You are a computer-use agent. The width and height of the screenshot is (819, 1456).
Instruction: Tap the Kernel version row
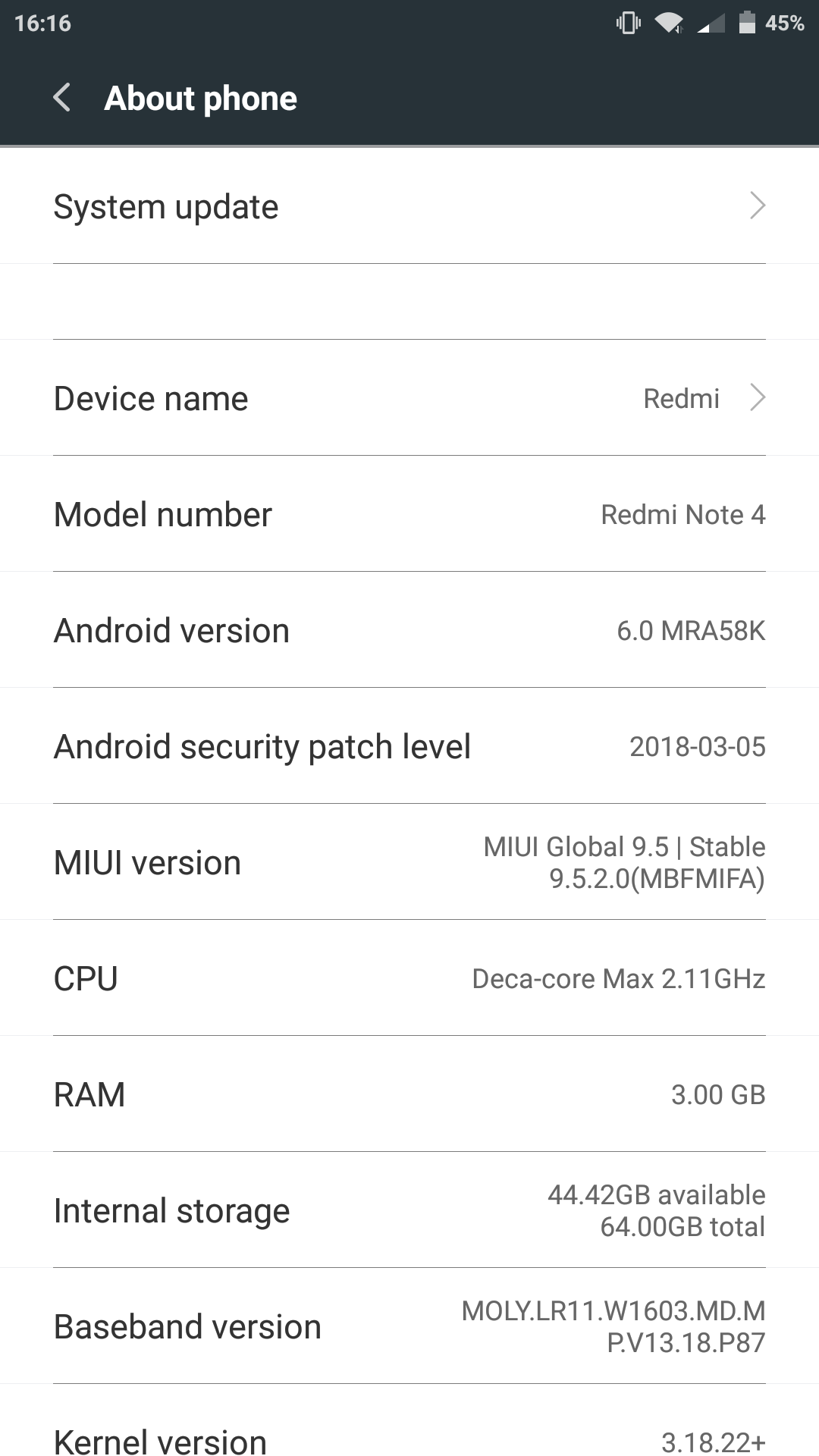pos(409,1437)
